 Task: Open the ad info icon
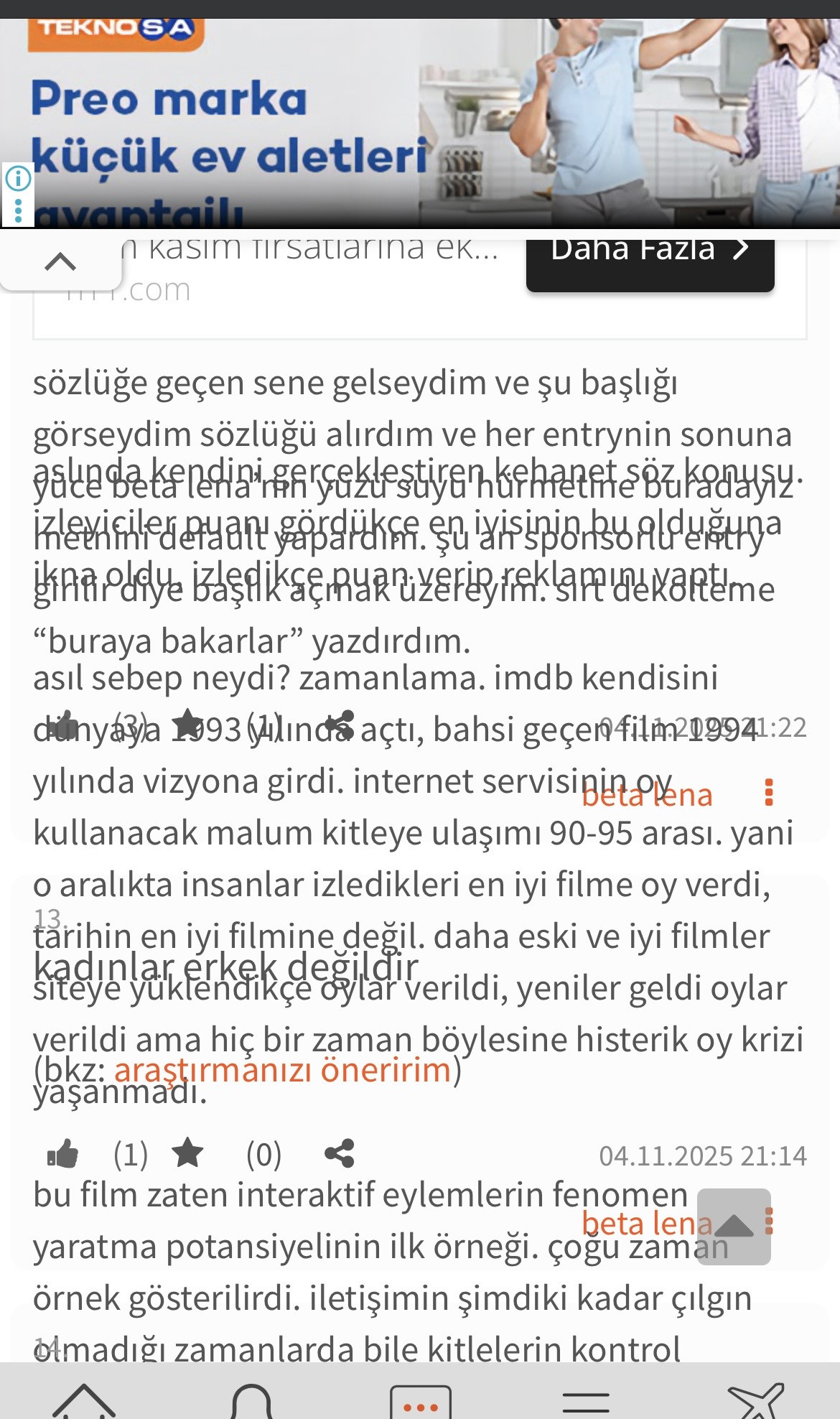(18, 178)
